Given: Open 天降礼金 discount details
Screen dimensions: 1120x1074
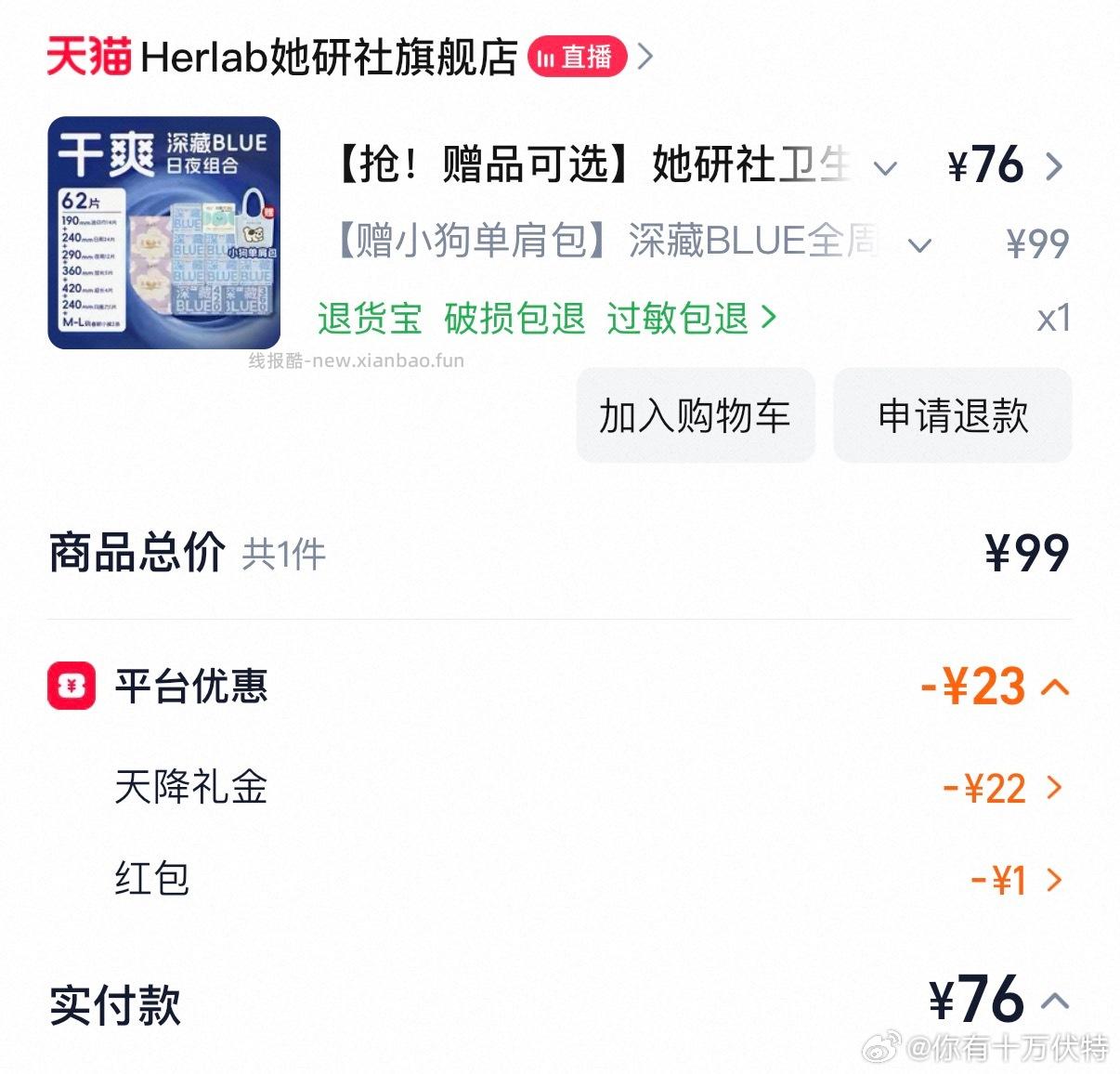Looking at the screenshot, I should (x=1053, y=788).
